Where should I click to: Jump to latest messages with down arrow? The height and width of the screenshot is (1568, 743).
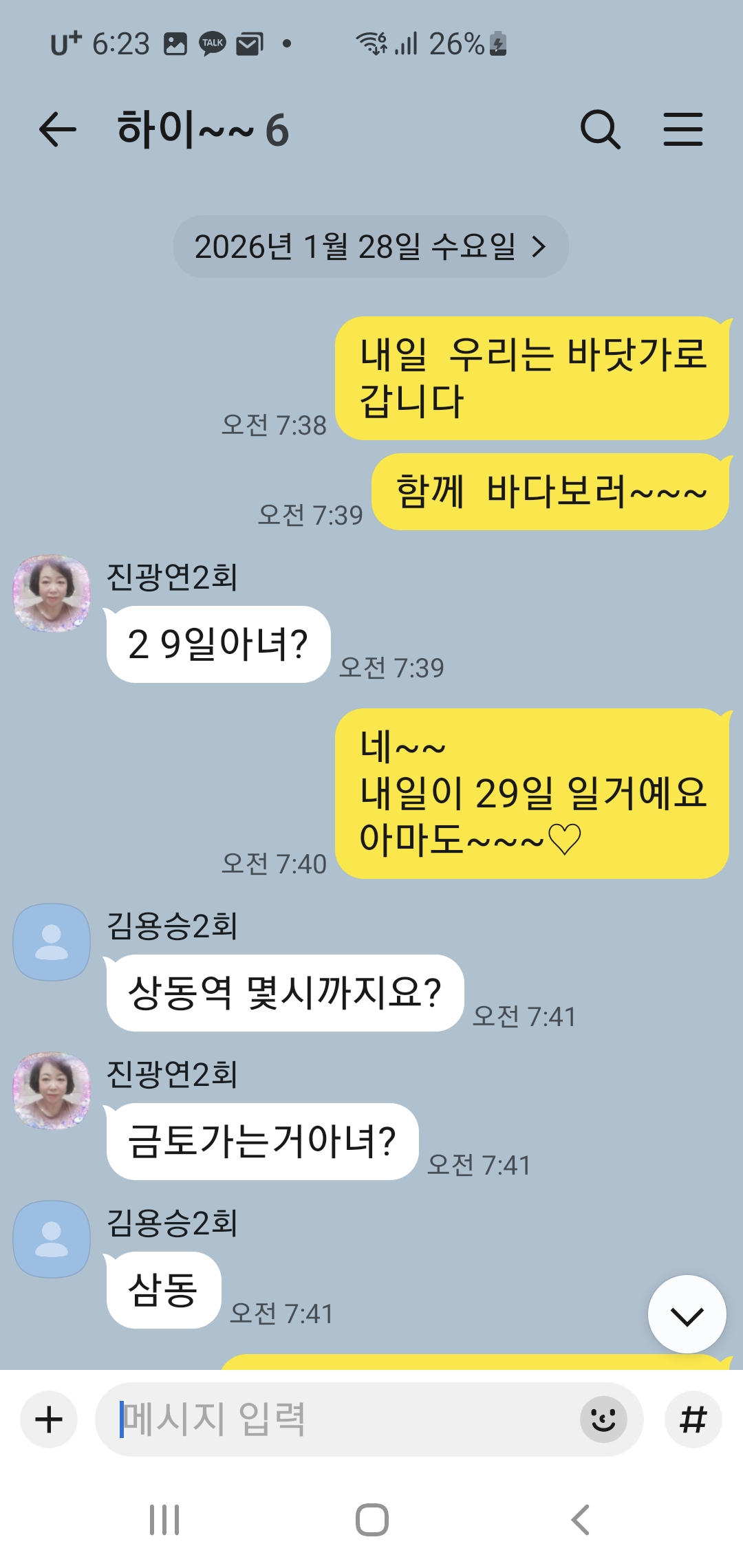pos(687,1315)
